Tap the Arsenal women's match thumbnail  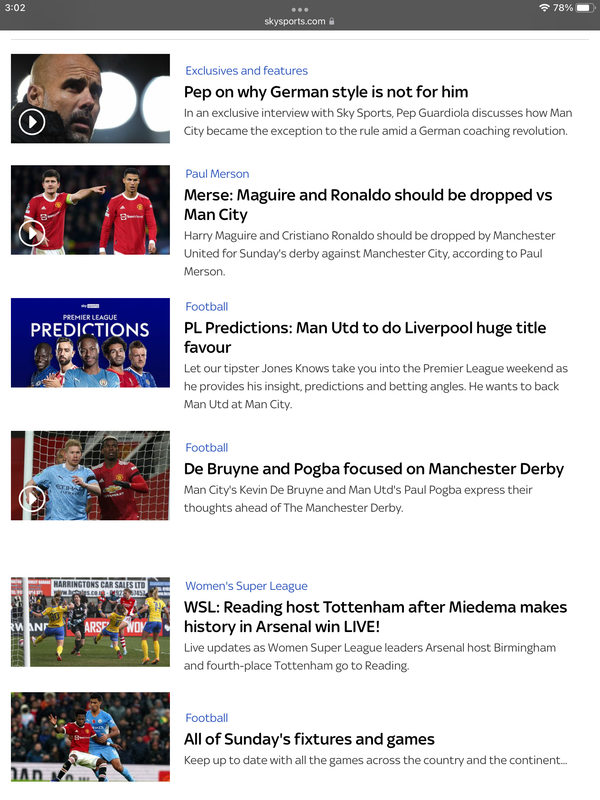tap(90, 621)
